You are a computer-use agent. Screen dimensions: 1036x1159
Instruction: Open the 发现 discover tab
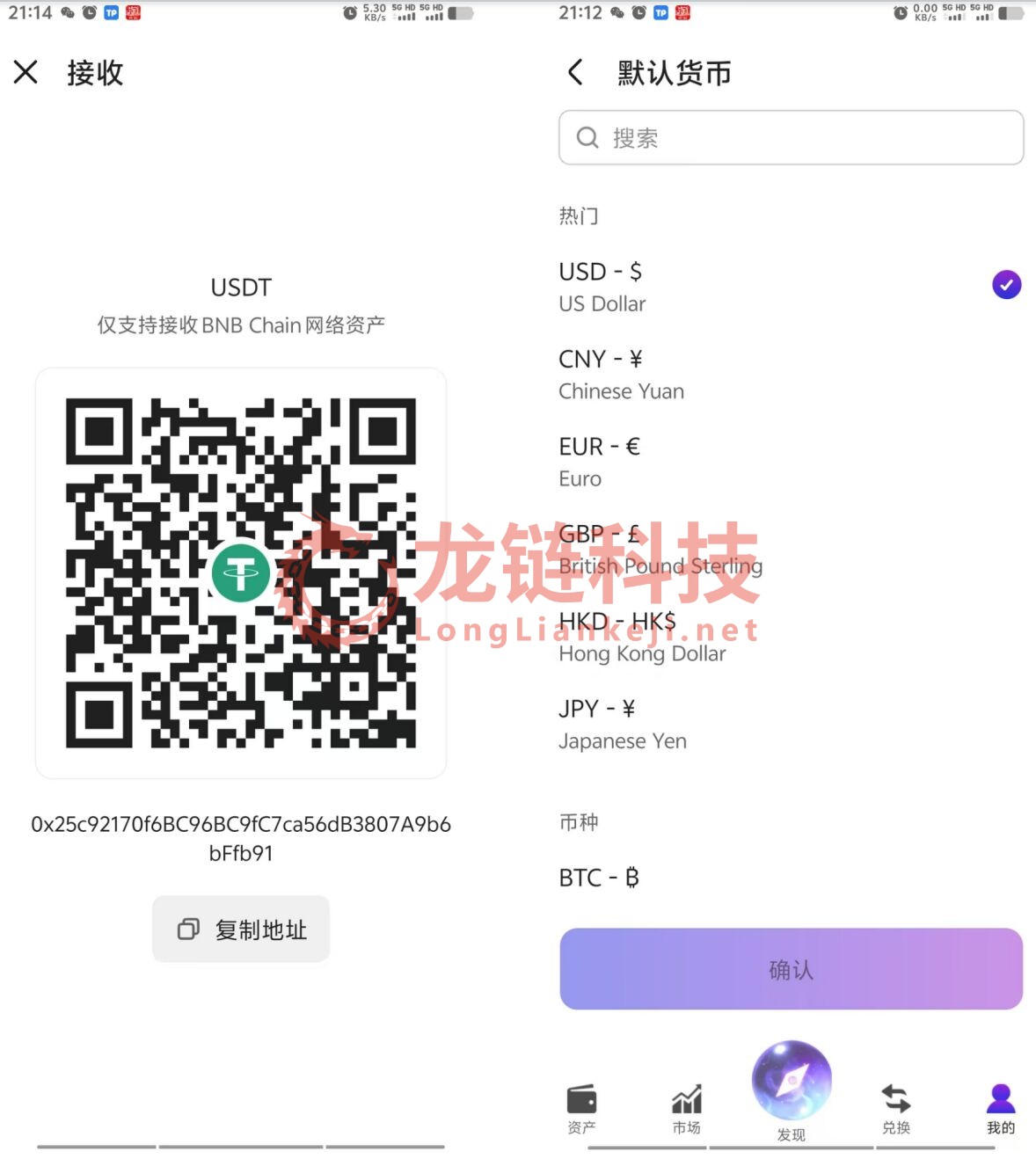click(x=791, y=1090)
